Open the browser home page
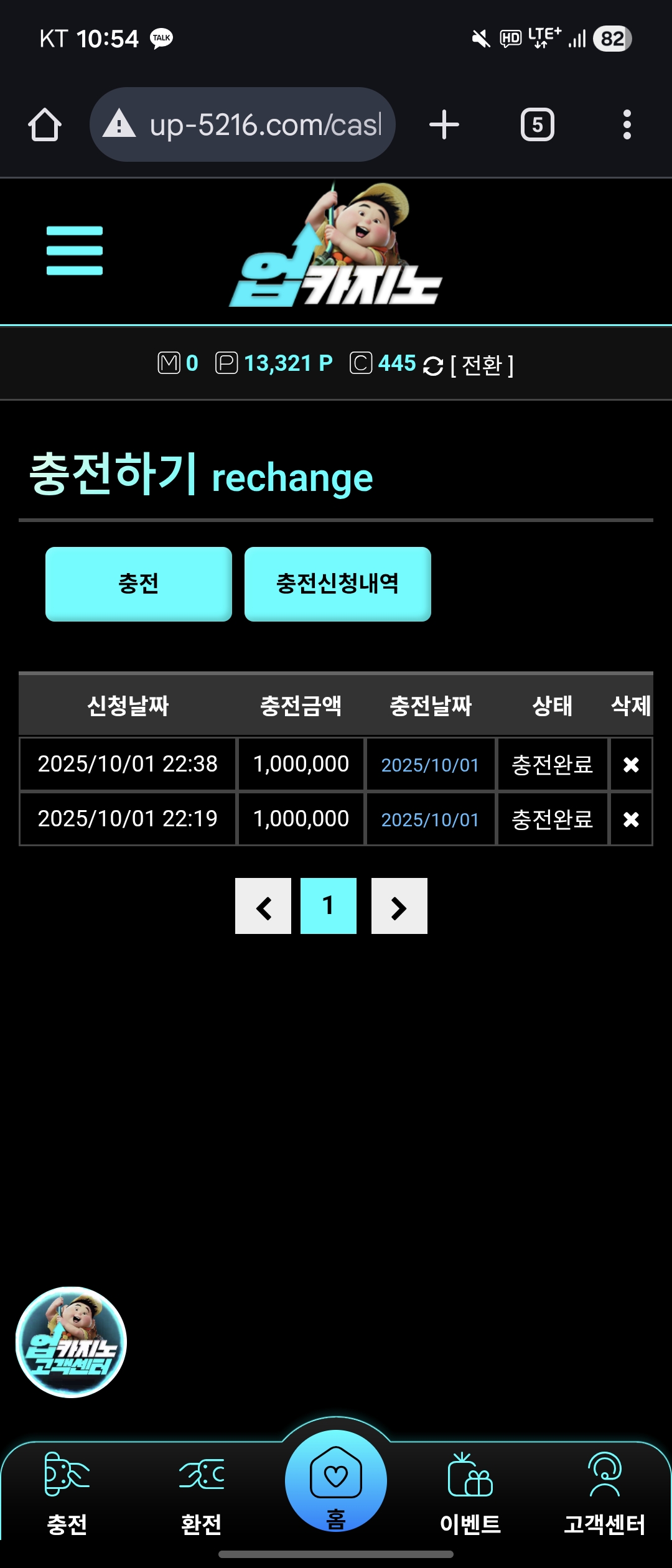Image resolution: width=672 pixels, height=1568 pixels. (x=45, y=125)
